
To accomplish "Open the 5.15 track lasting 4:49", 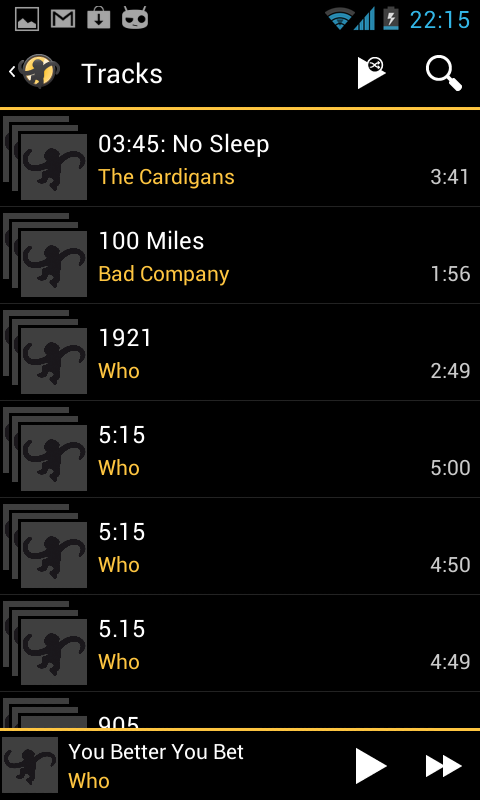I will point(240,643).
